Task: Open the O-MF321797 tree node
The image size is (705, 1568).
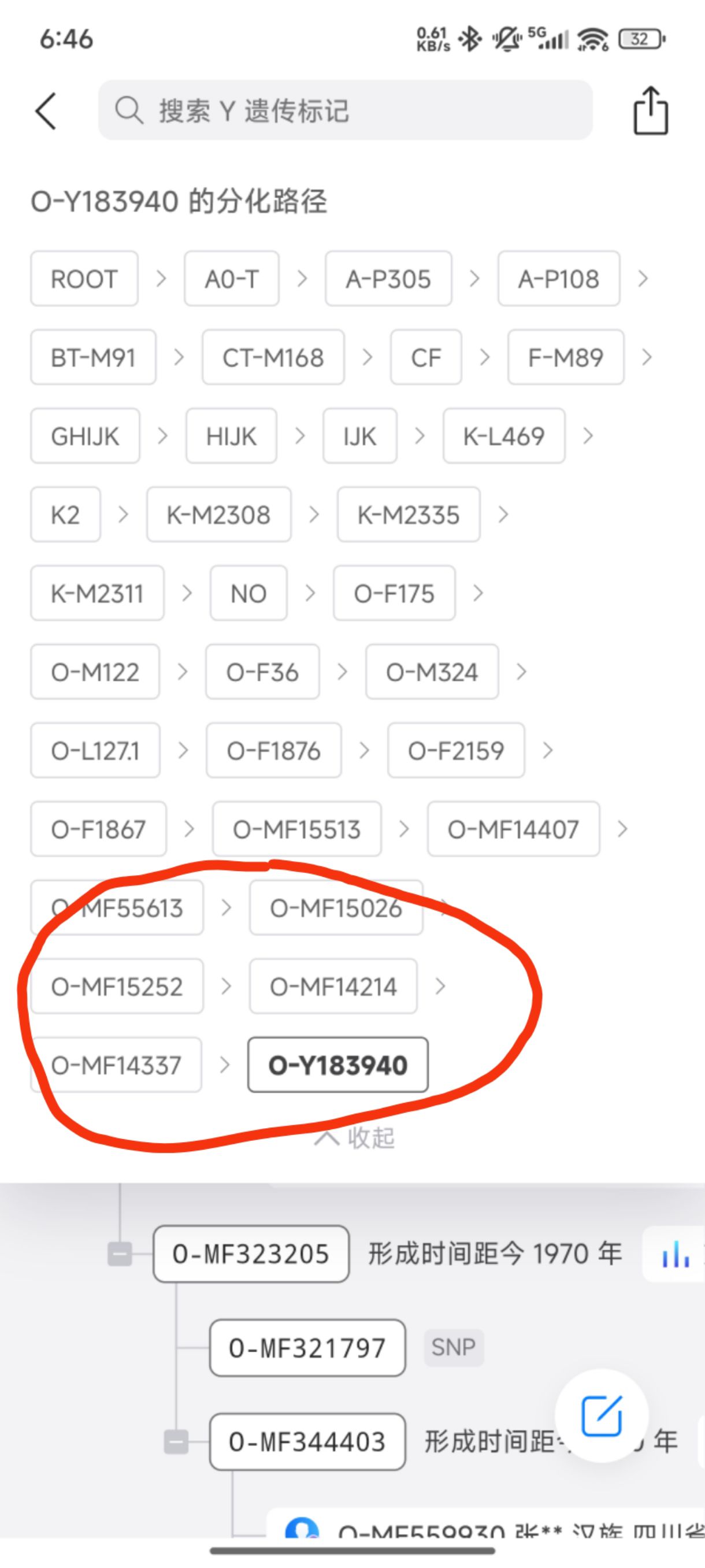Action: point(307,1348)
